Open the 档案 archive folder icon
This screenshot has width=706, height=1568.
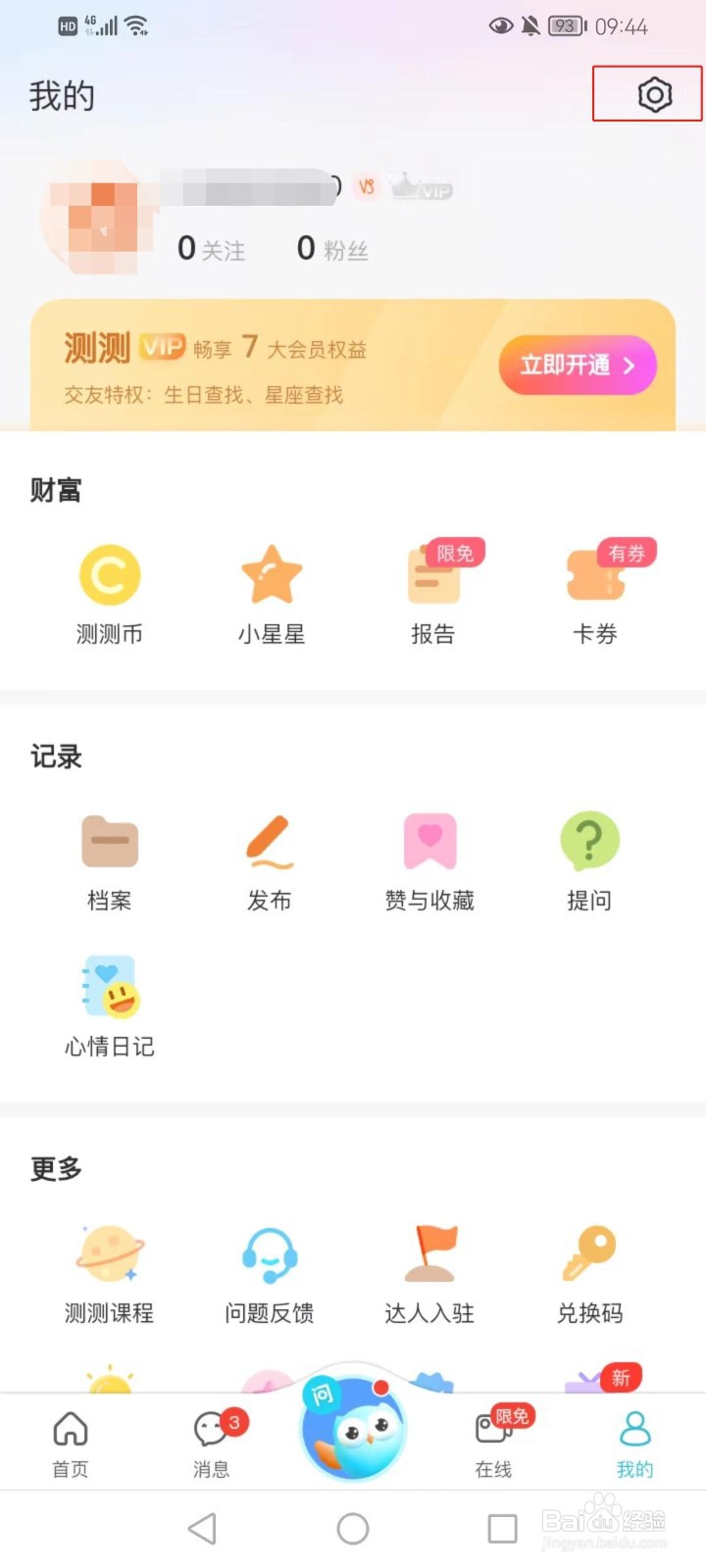(110, 841)
